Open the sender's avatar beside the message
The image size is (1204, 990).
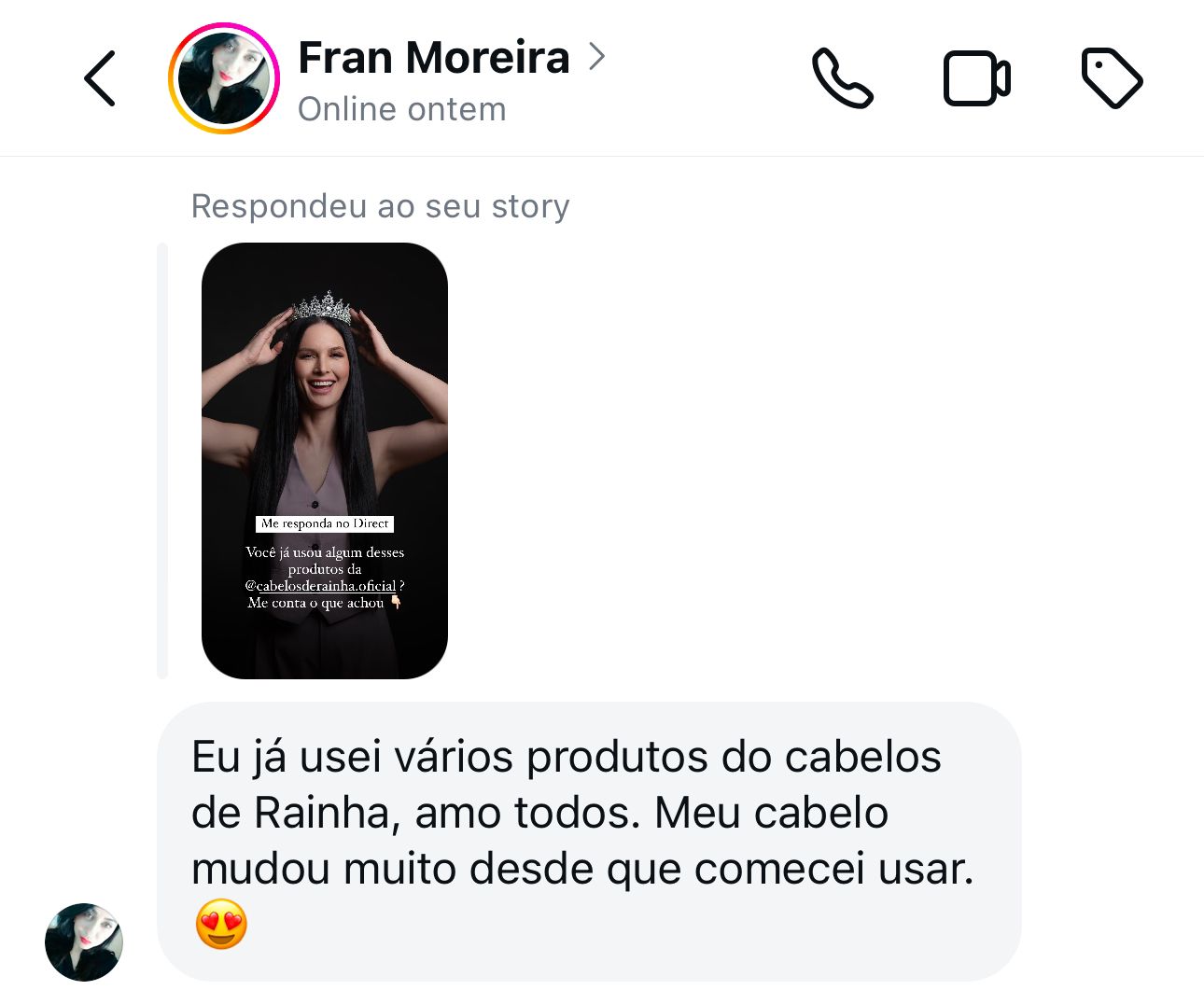[84, 941]
